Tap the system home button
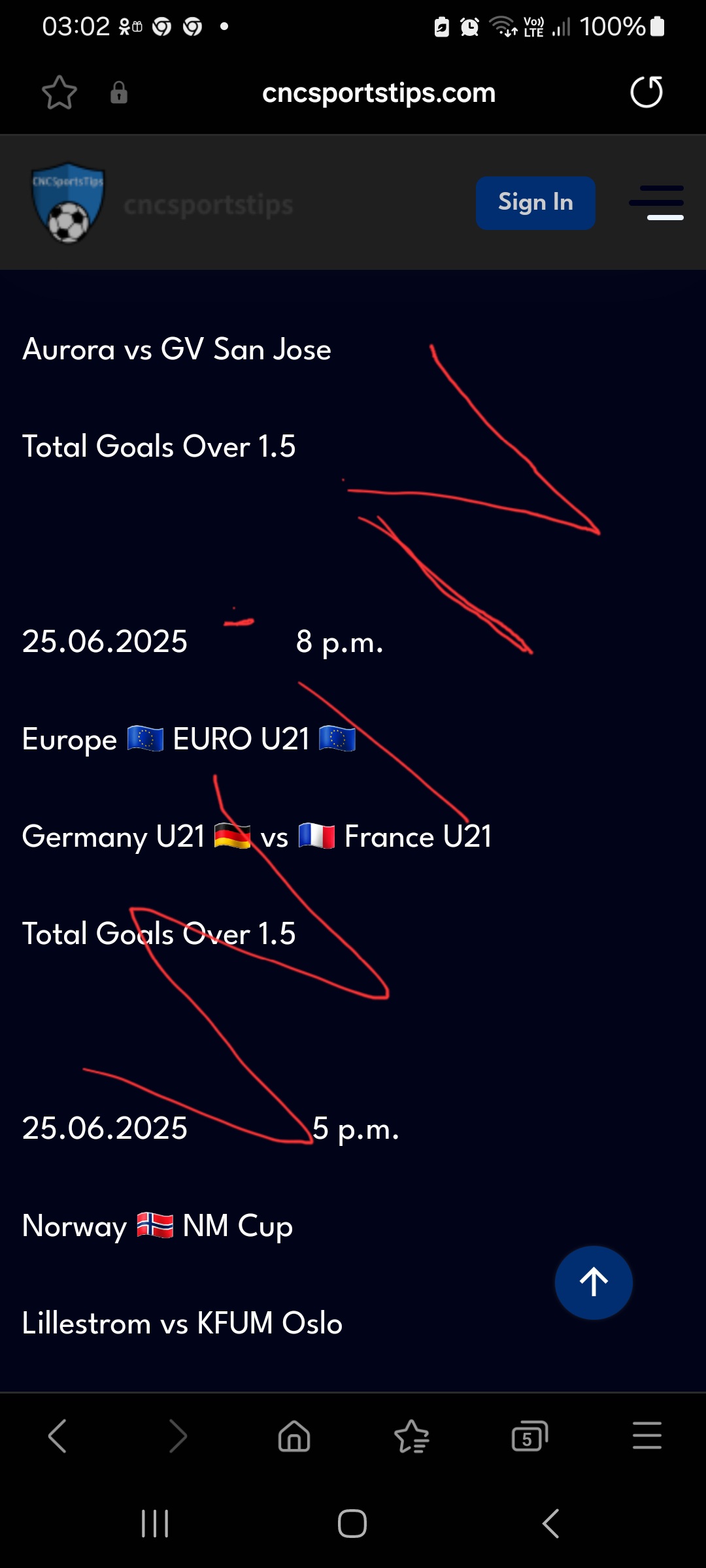Image resolution: width=706 pixels, height=1568 pixels. coord(352,1524)
